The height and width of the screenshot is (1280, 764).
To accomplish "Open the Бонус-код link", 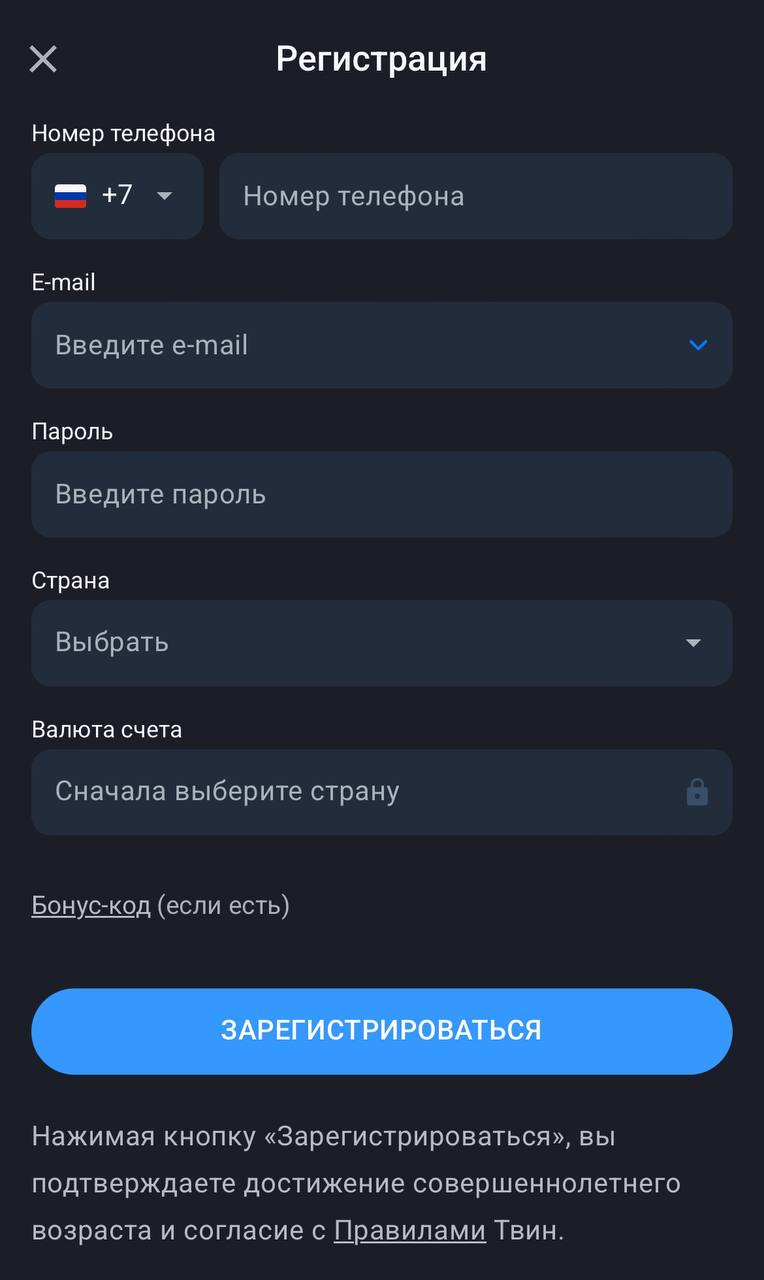I will [x=91, y=906].
